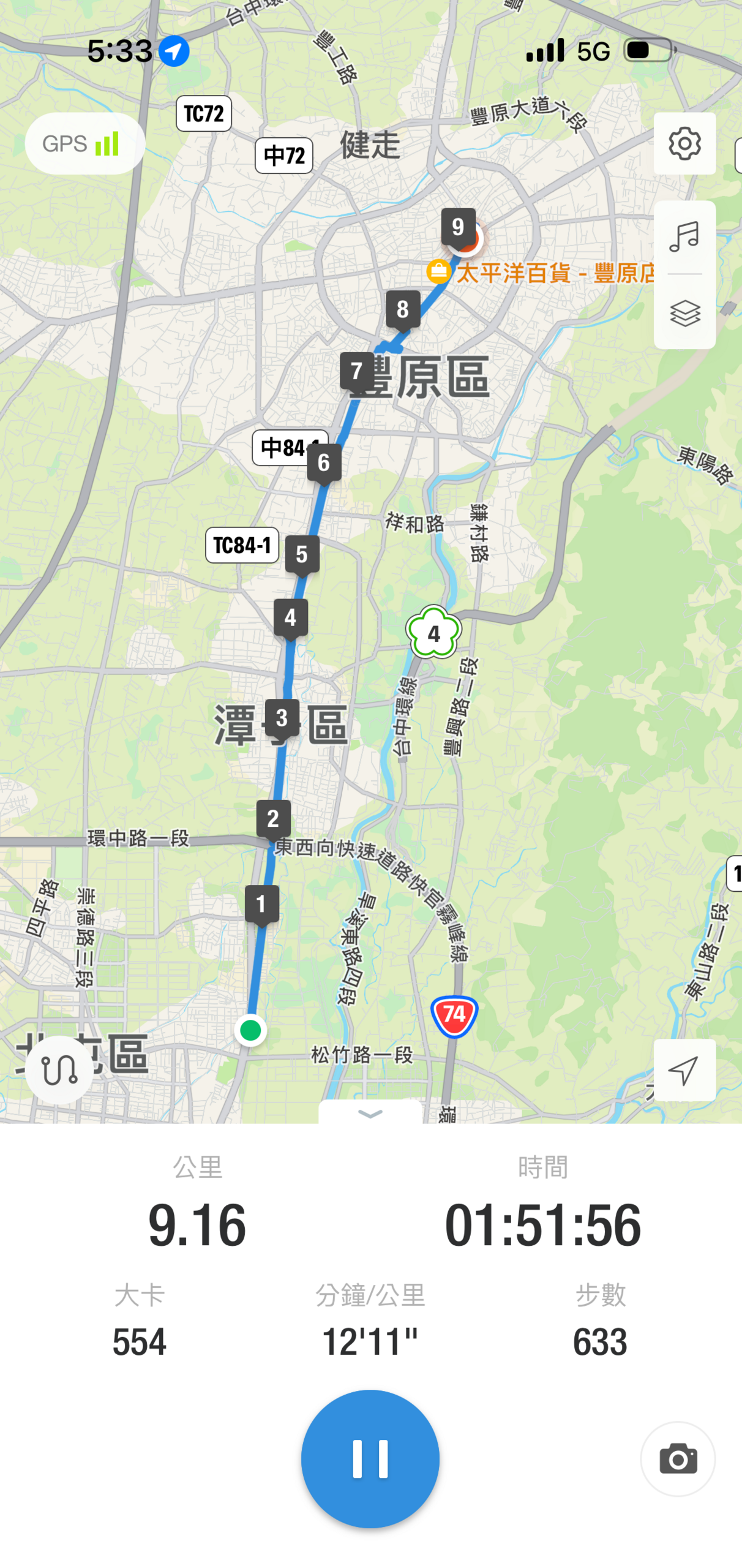Tap the battery indicator in status bar
Viewport: 742px width, 1568px height.
coord(648,51)
